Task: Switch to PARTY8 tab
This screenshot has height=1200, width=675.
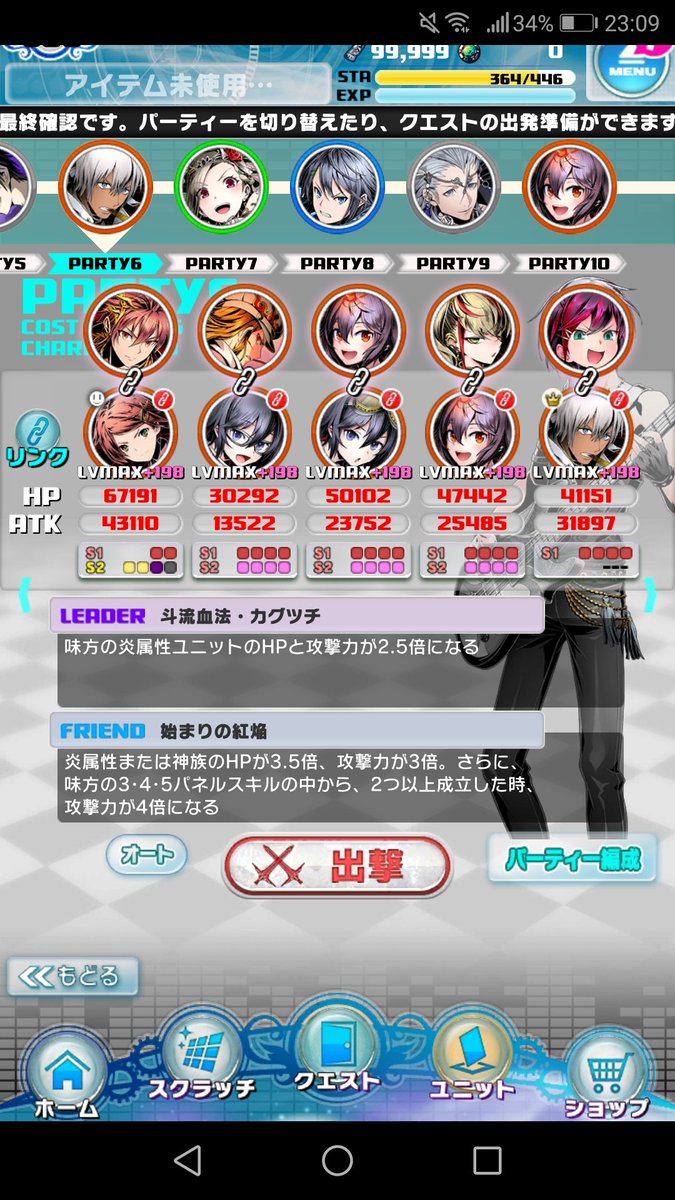Action: pyautogui.click(x=337, y=263)
